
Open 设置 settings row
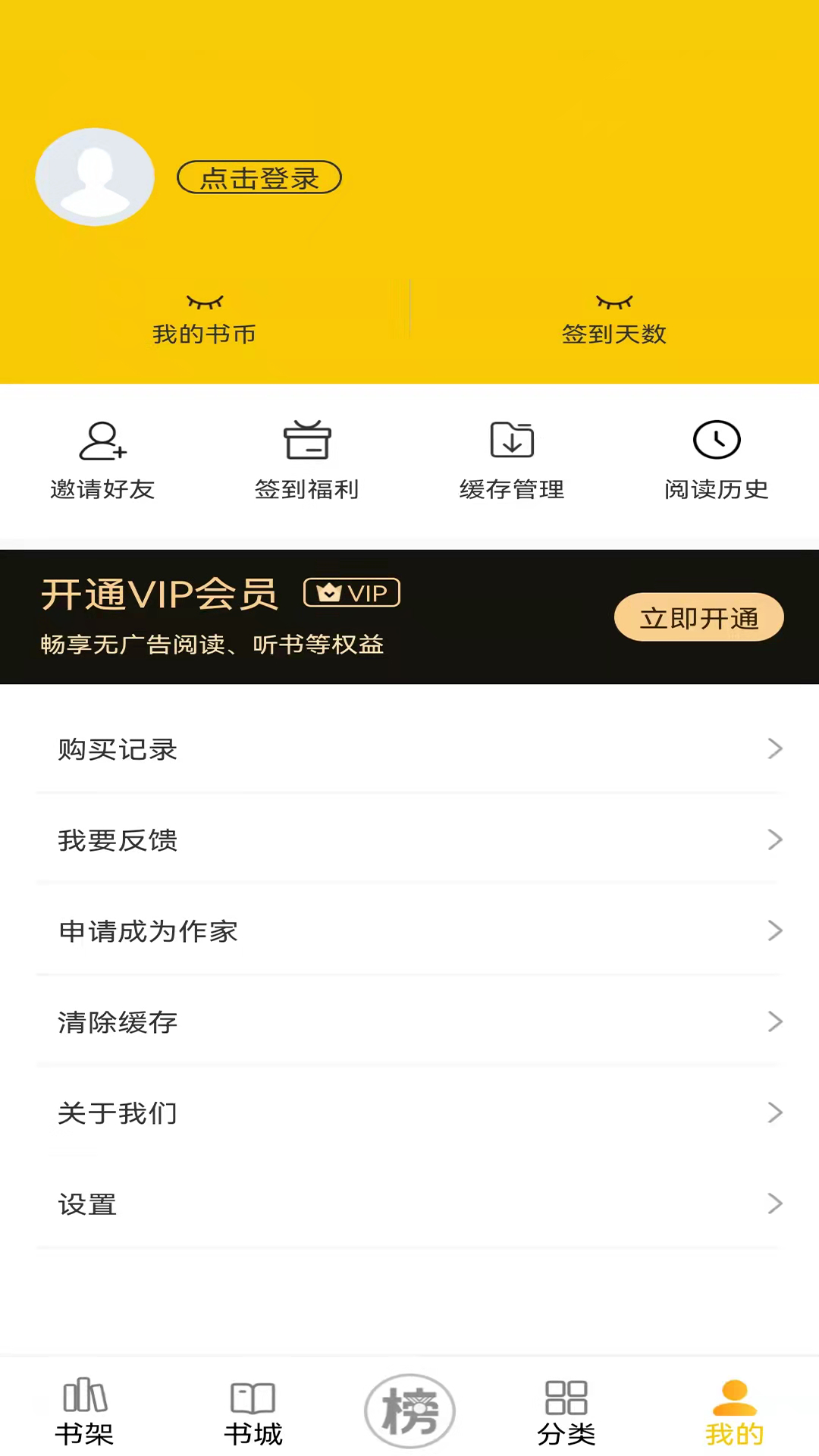(x=409, y=1204)
